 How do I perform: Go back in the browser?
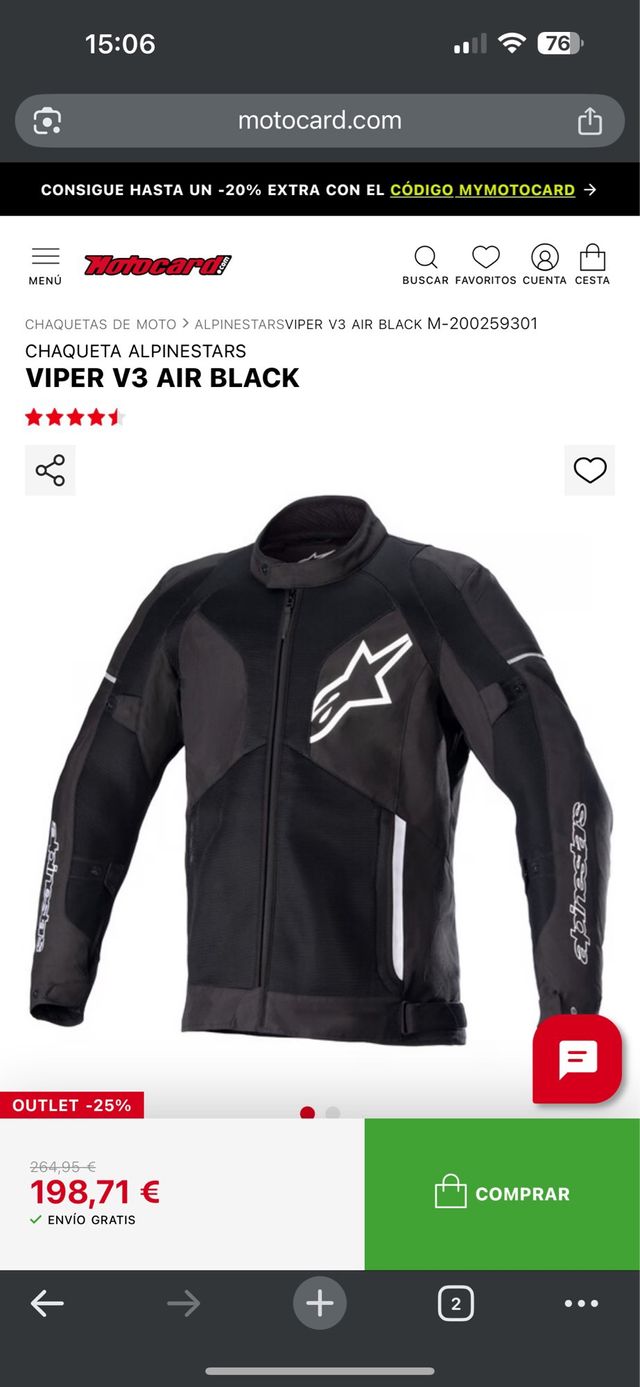[47, 1303]
